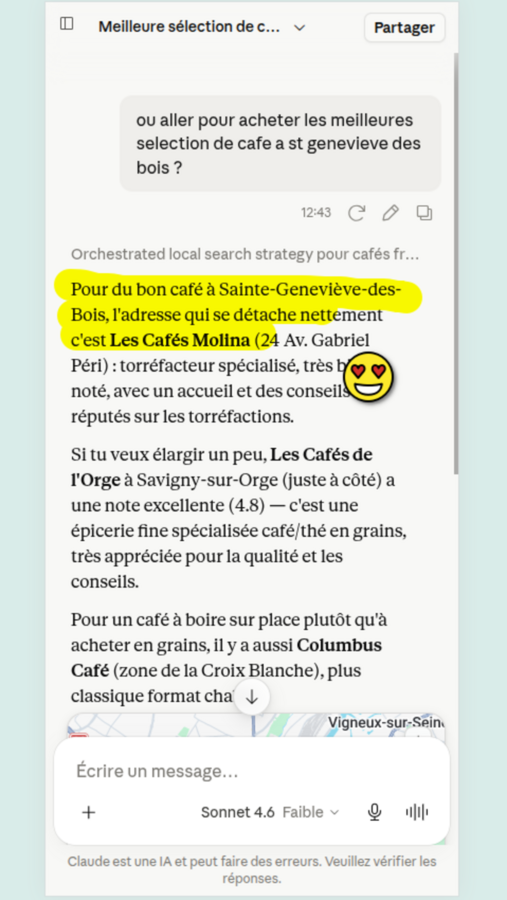Copy the user message

pyautogui.click(x=424, y=213)
